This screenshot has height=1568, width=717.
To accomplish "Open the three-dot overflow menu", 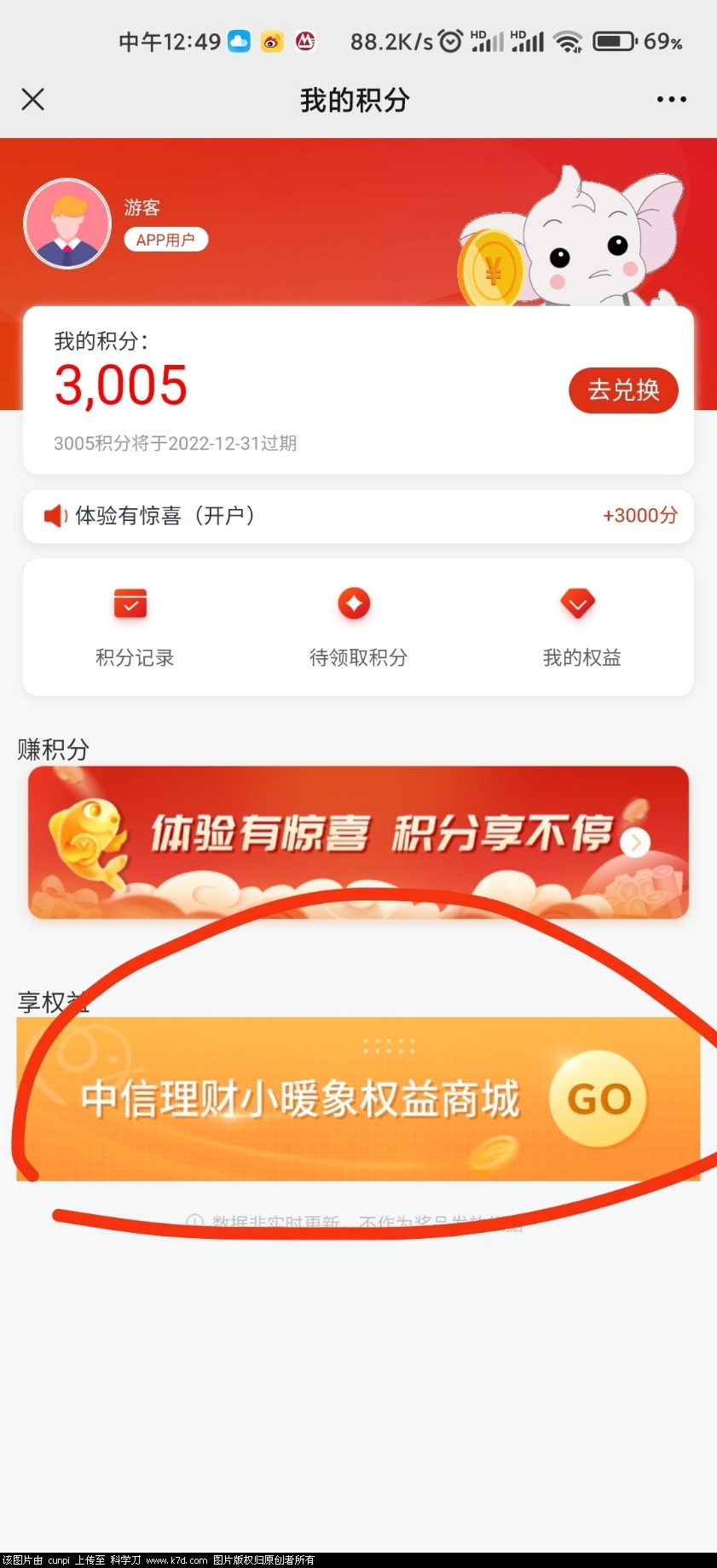I will 671,100.
